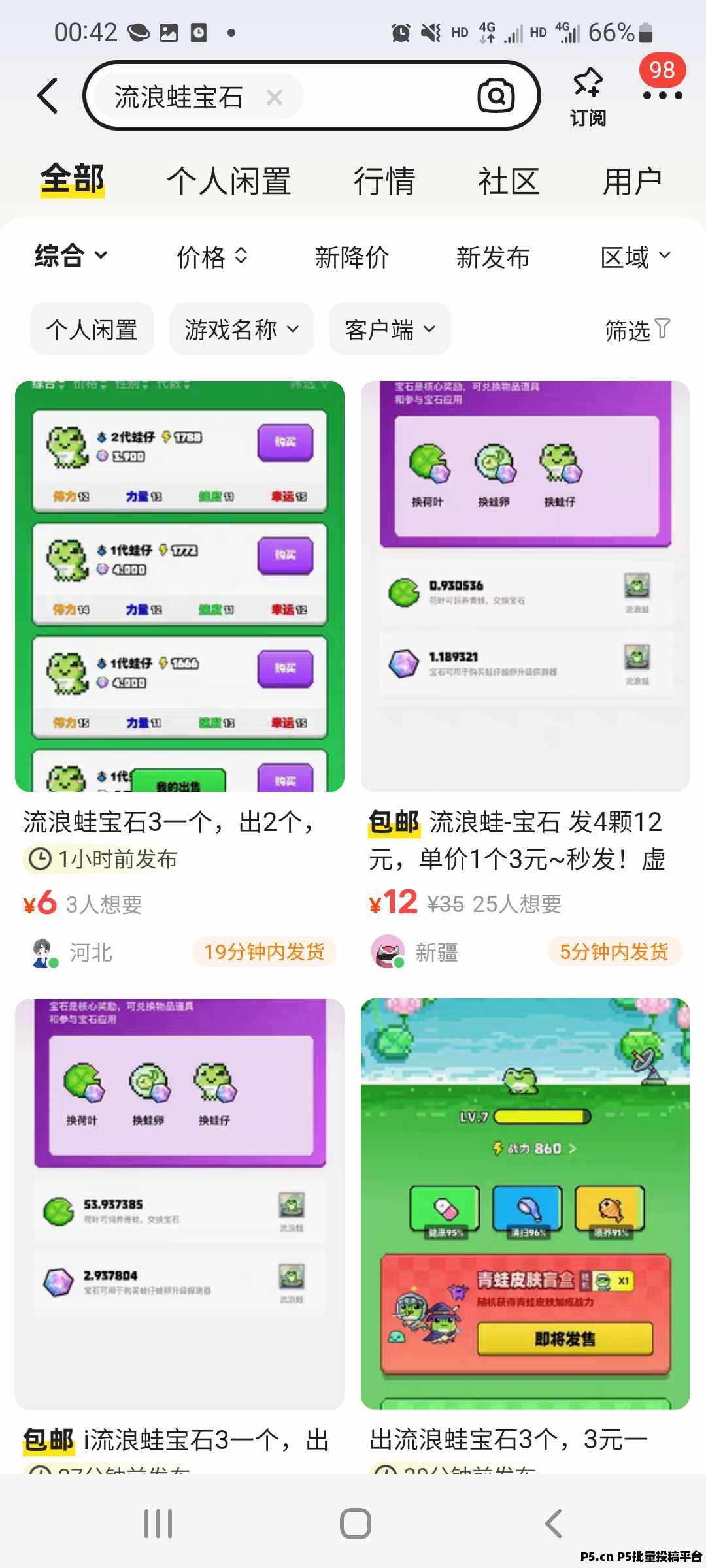Screen dimensions: 706x1568
Task: Expand the 游戏名称 filter
Action: click(x=241, y=329)
